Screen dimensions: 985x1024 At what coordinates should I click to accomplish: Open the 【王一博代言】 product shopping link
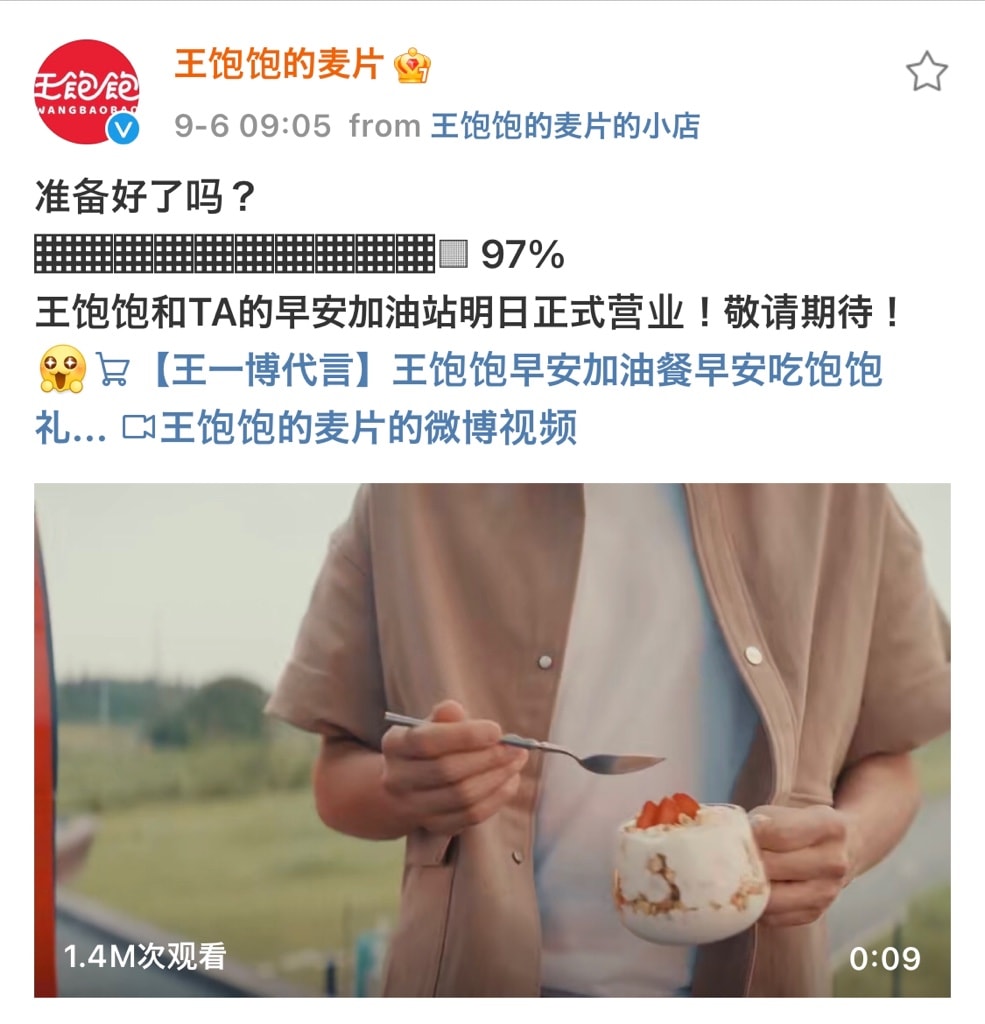[x=500, y=371]
